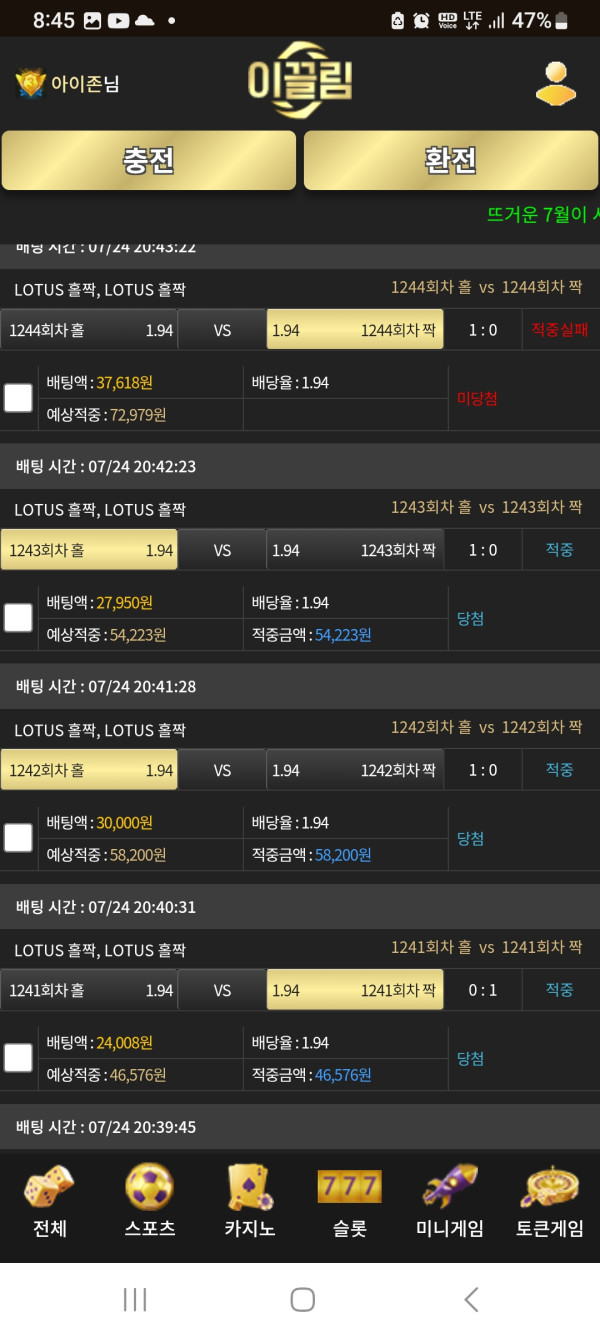This screenshot has height=1338, width=600.
Task: Tap the system home button
Action: click(x=303, y=1299)
